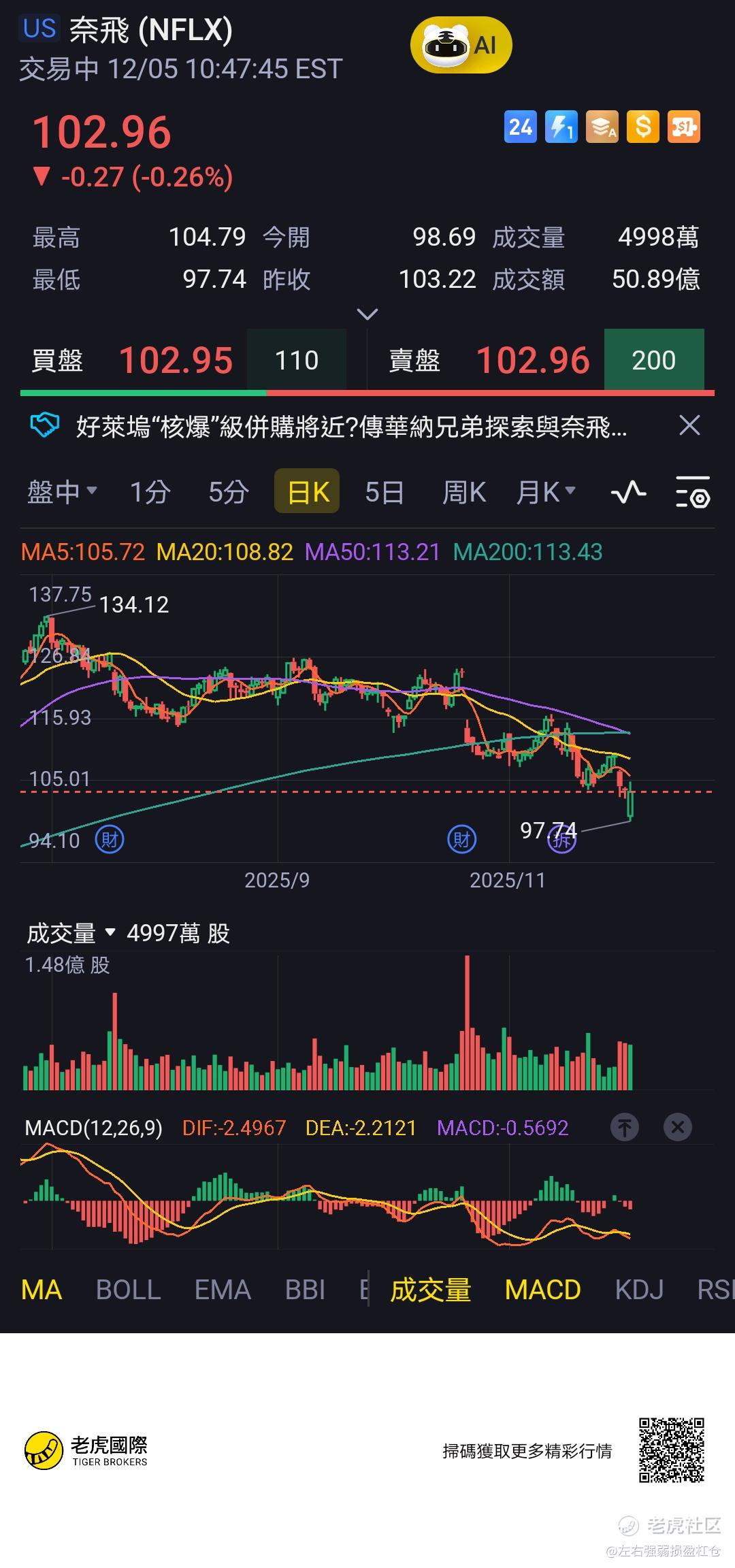Image resolution: width=735 pixels, height=1568 pixels.
Task: Open the dollar sign badge icon
Action: [x=642, y=127]
